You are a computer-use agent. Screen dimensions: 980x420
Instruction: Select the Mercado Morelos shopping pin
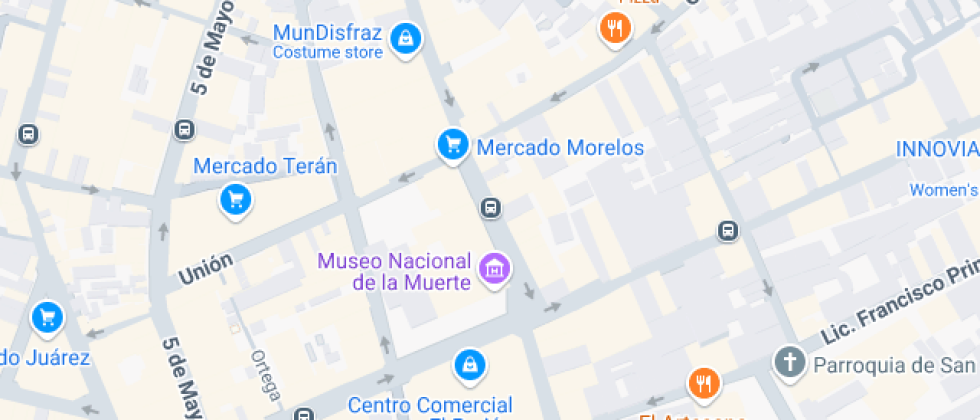point(454,146)
